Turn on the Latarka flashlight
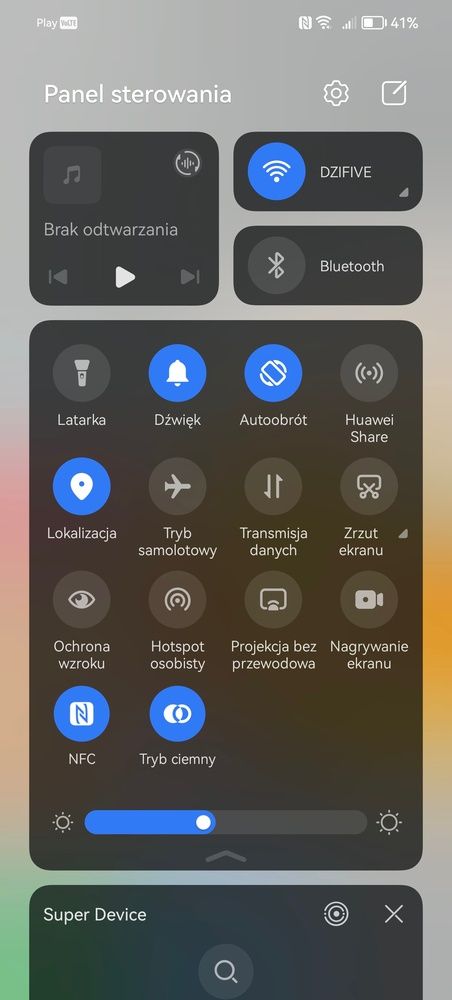Viewport: 452px width, 1000px height. point(82,373)
